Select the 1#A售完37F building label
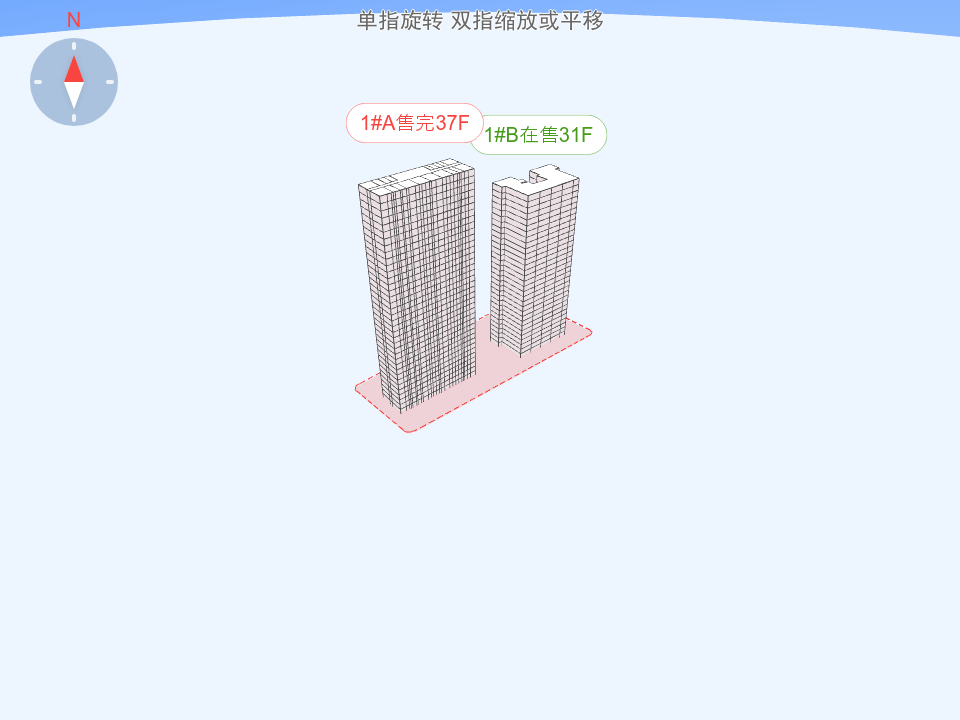 tap(414, 123)
